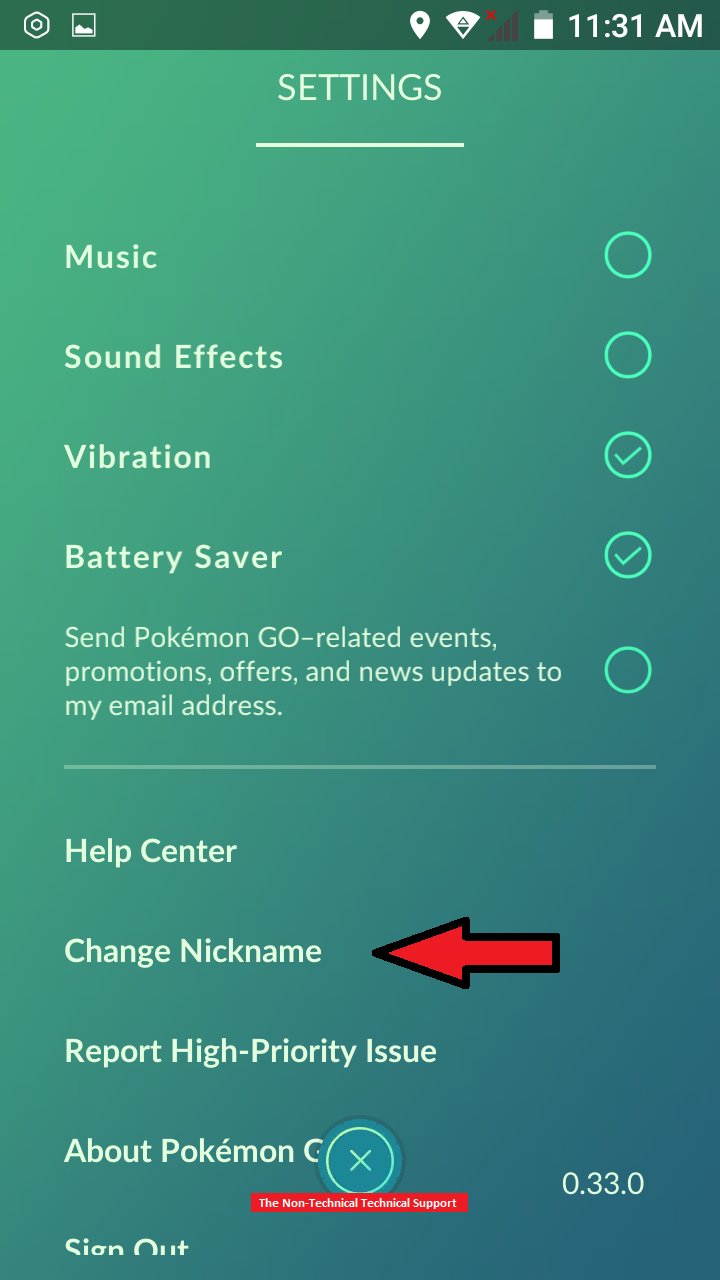Image resolution: width=720 pixels, height=1280 pixels.
Task: Turn off Battery Saver
Action: [628, 555]
